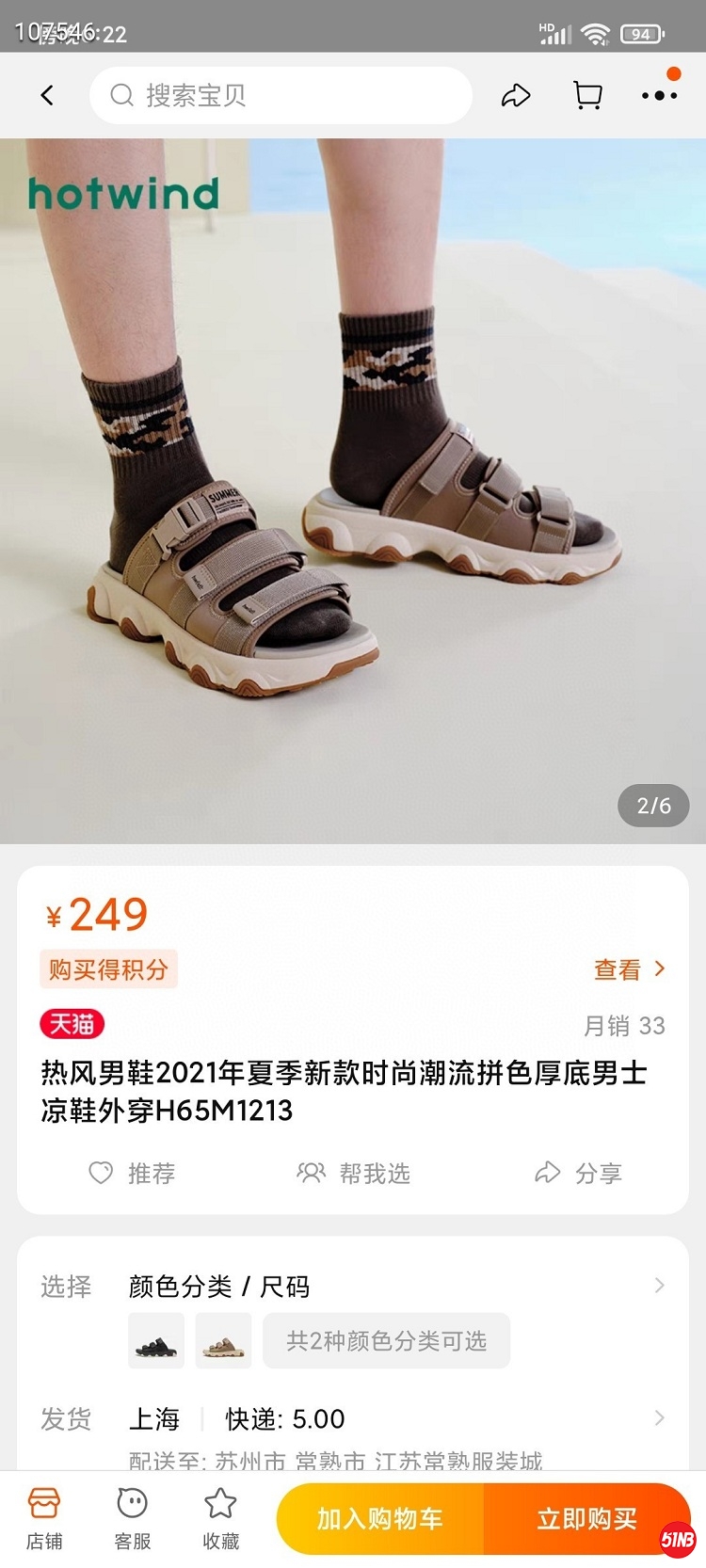Select the black sandal color thumbnail
706x1568 pixels.
(x=156, y=1340)
